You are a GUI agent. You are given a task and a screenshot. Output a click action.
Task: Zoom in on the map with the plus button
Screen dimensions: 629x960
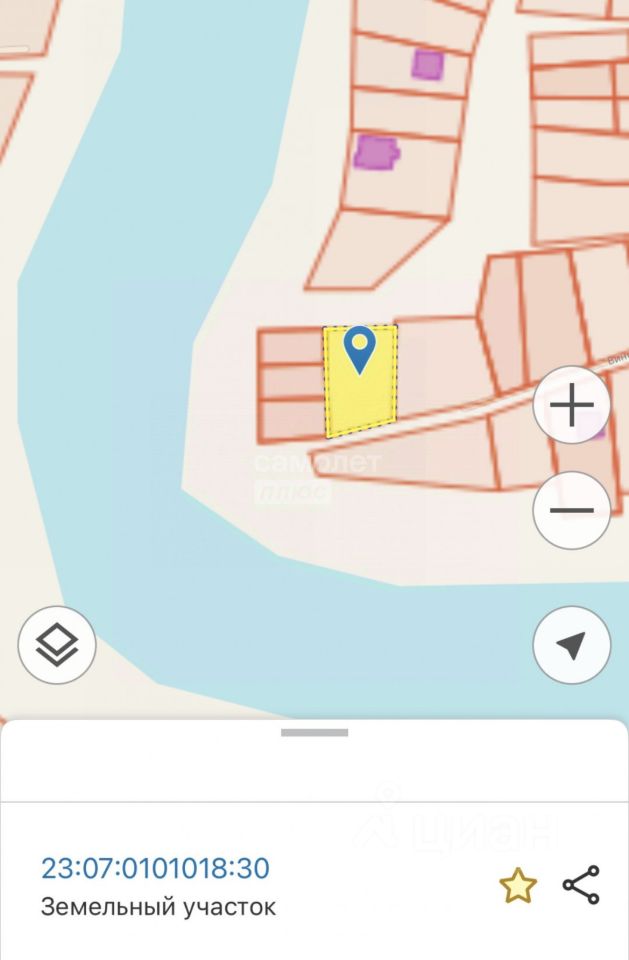[x=572, y=406]
